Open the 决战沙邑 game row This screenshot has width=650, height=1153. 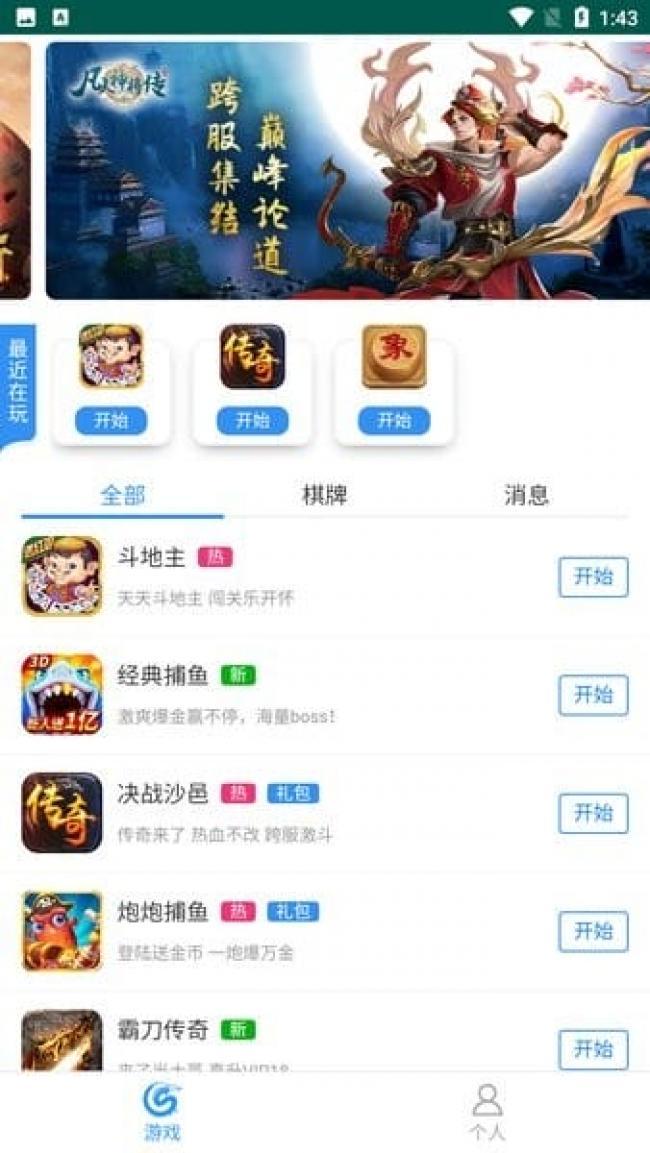(300, 813)
